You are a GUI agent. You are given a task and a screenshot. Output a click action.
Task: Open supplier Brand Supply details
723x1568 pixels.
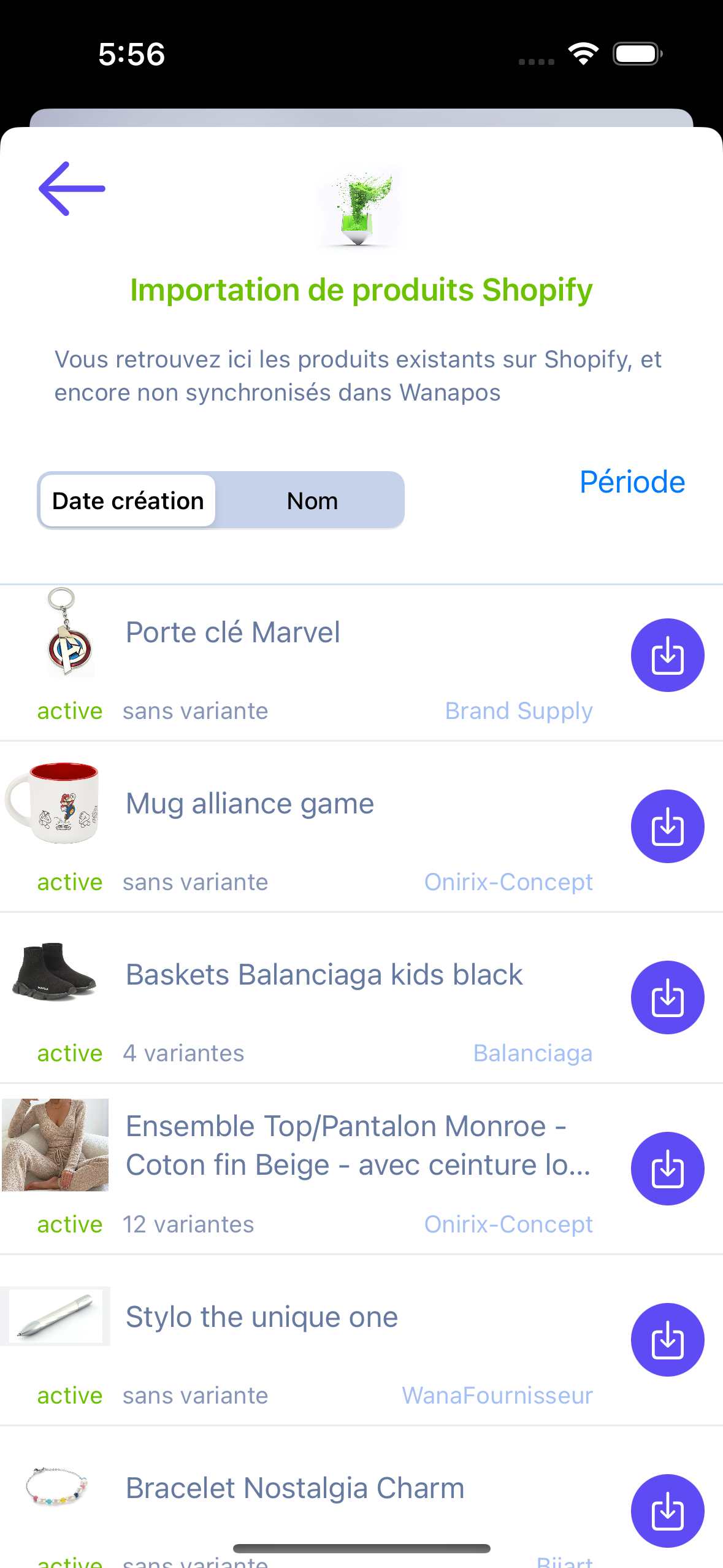point(518,710)
